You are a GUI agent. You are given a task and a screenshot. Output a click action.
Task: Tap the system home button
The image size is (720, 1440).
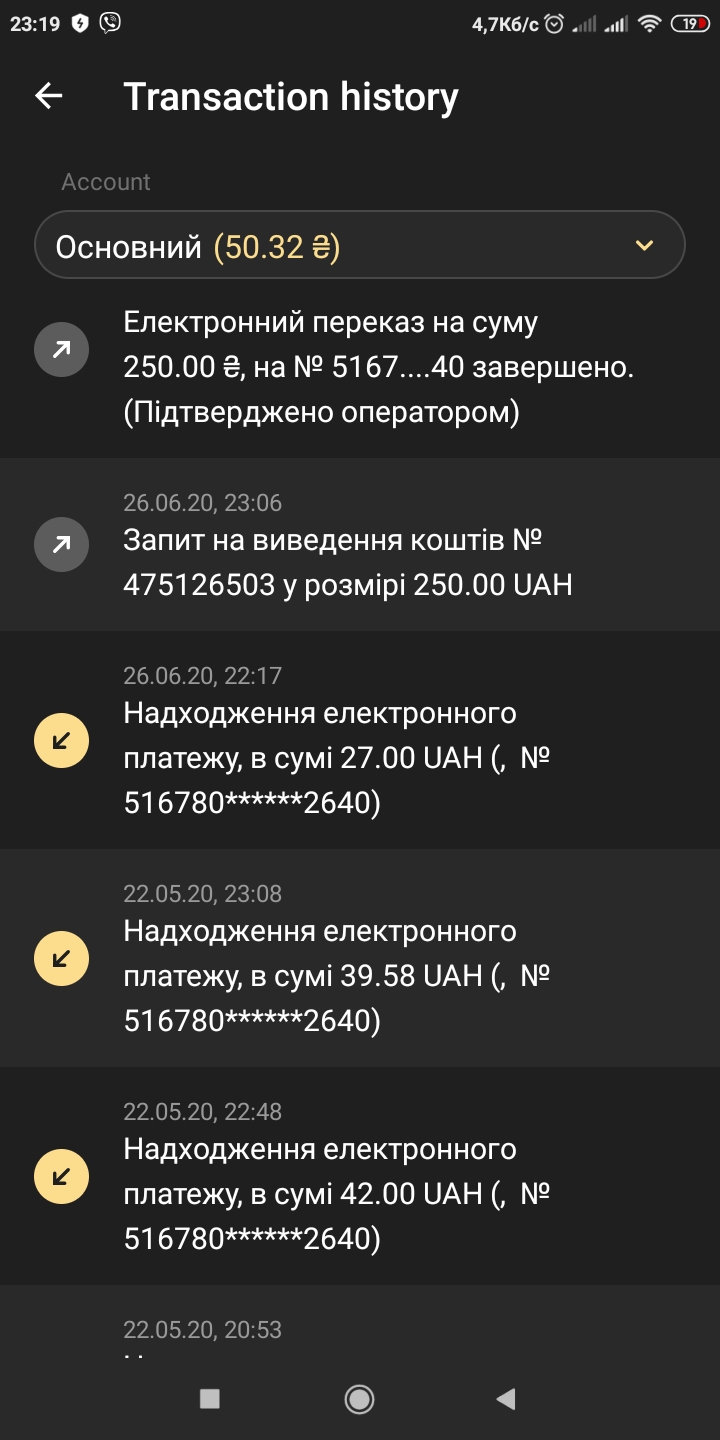[x=359, y=1399]
